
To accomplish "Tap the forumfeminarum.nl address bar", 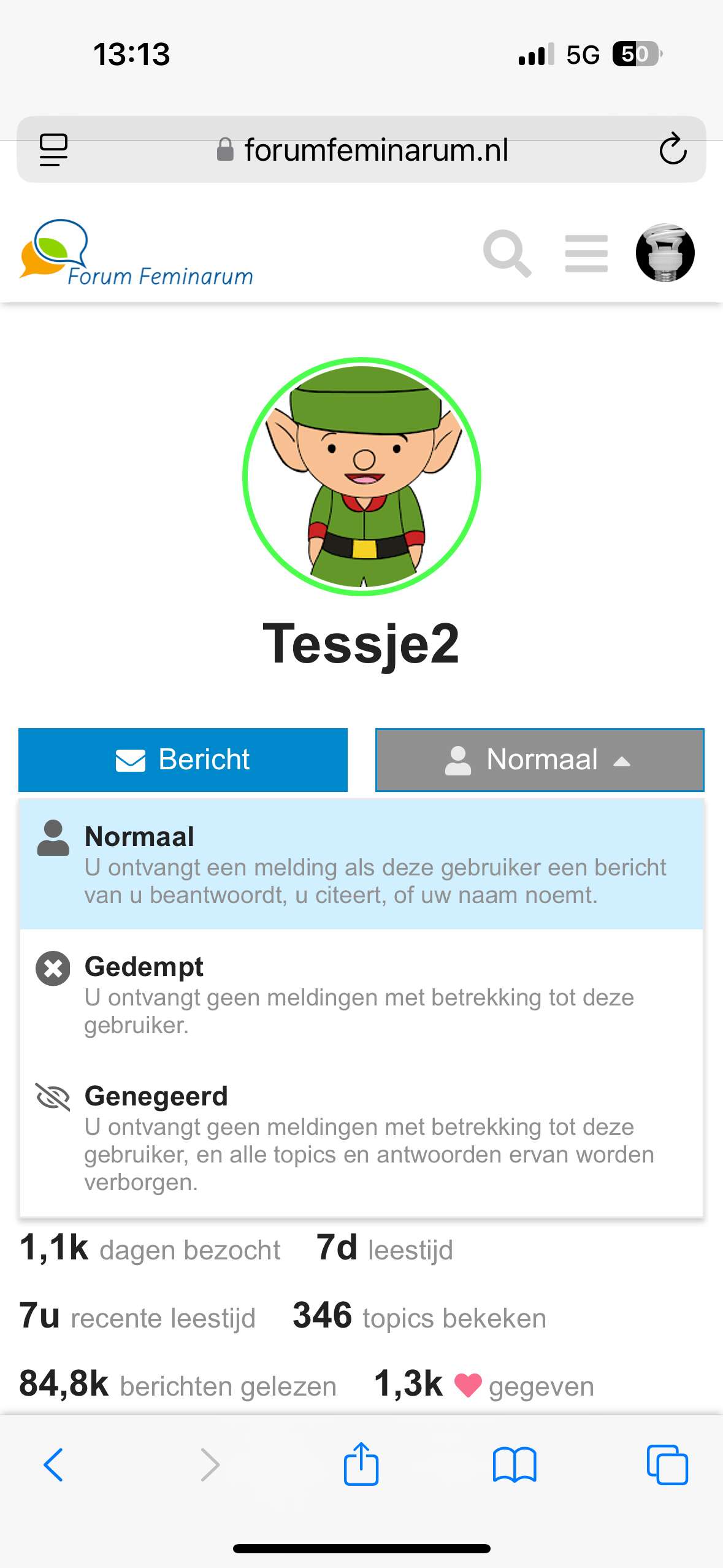I will pyautogui.click(x=362, y=150).
